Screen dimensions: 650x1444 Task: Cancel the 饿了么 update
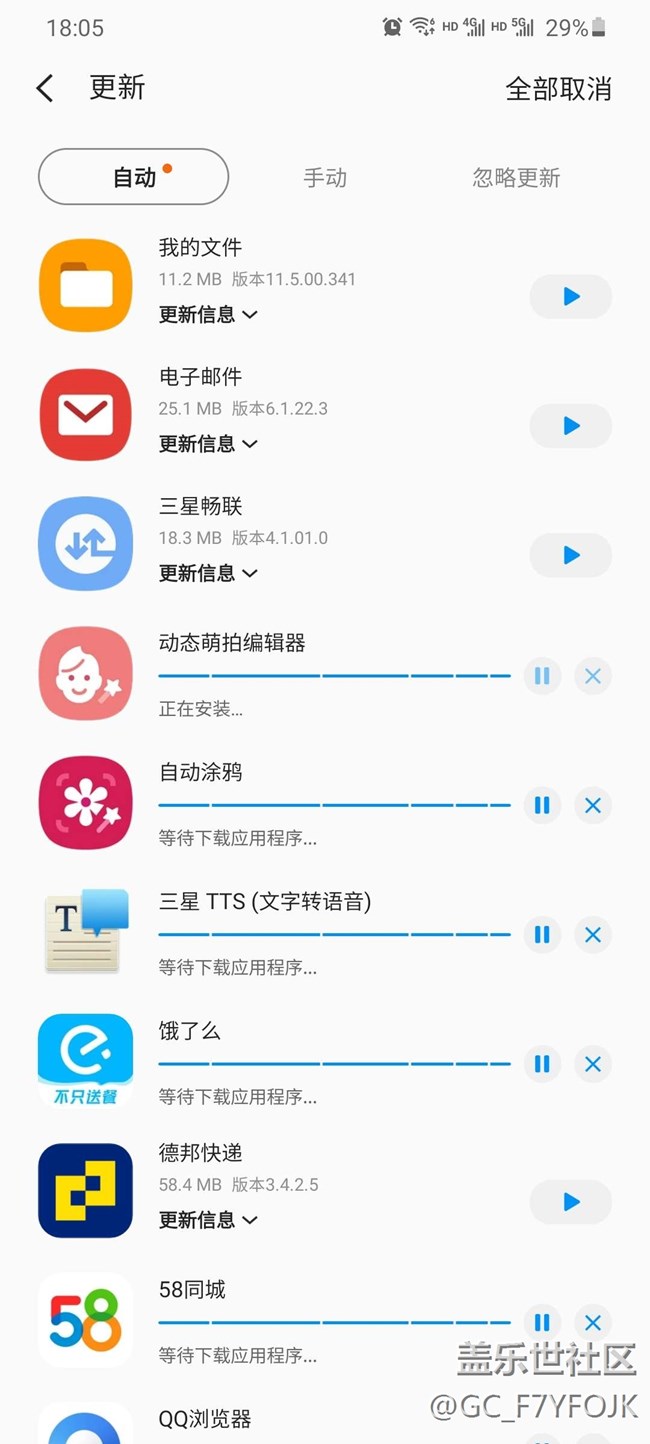[x=593, y=1064]
